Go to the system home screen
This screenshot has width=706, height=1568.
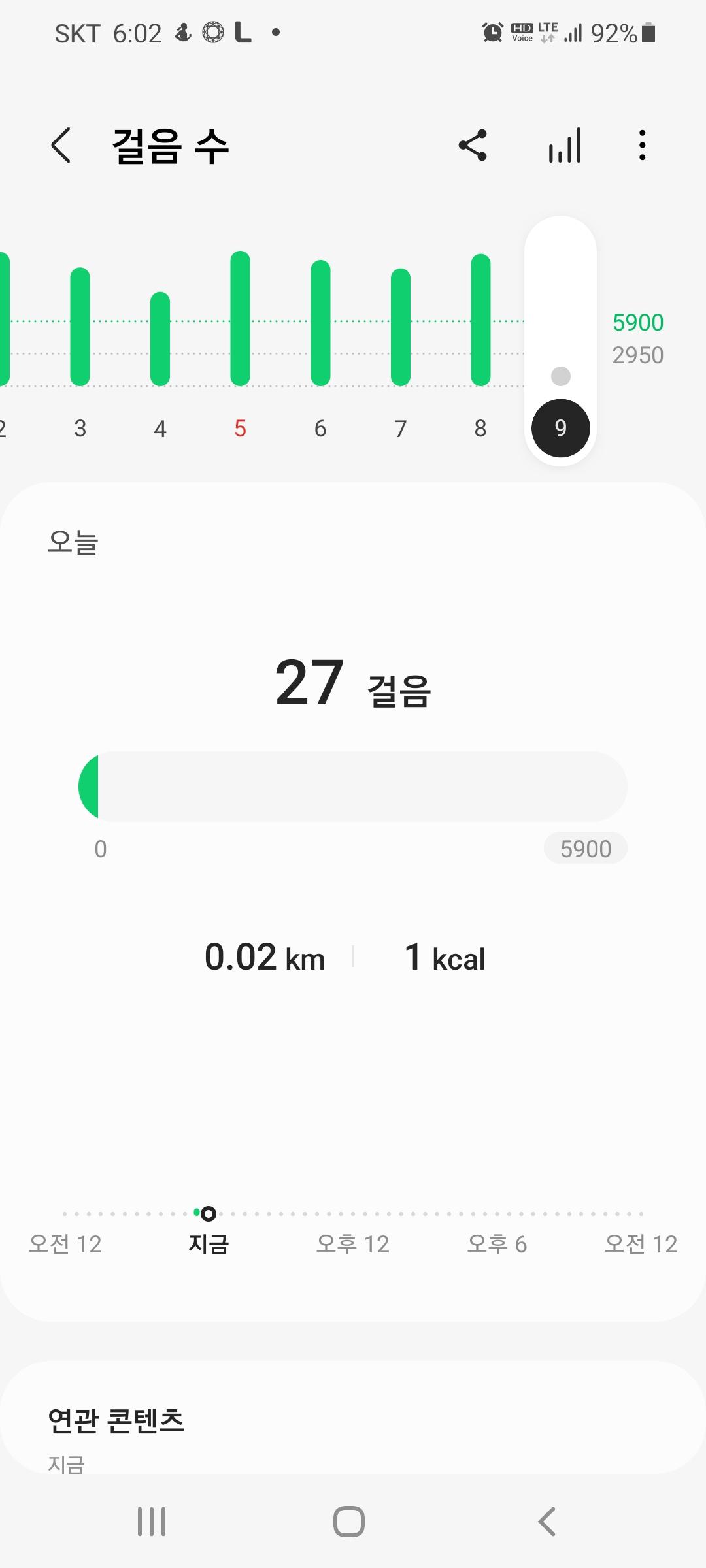tap(349, 1521)
